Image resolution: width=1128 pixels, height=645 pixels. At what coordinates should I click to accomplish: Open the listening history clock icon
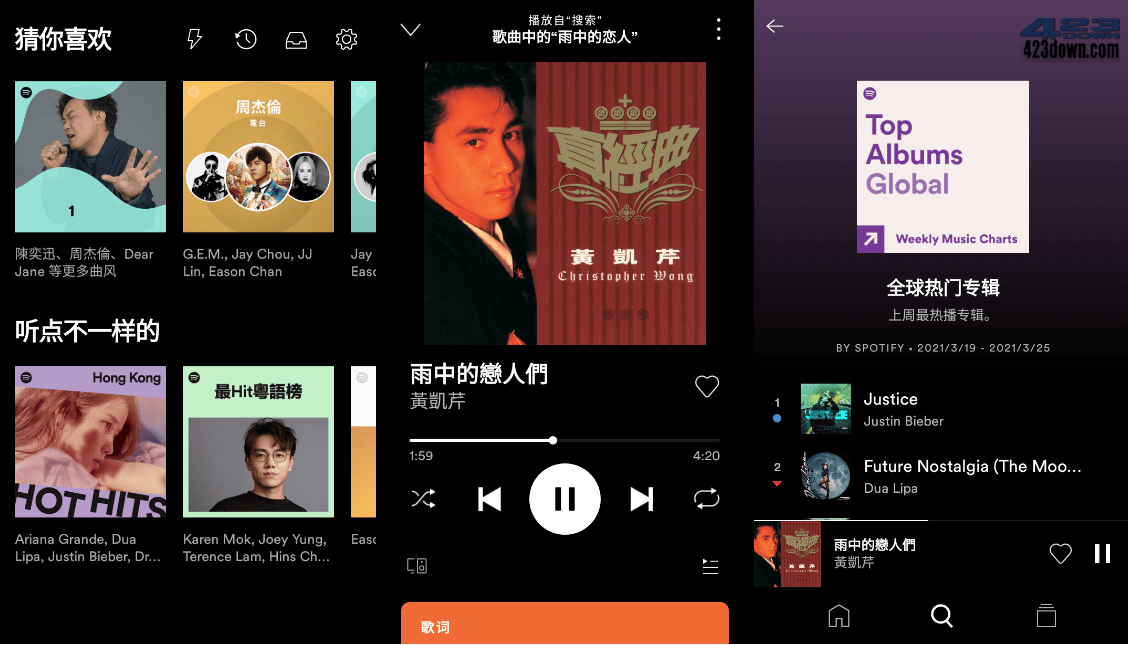tap(246, 39)
